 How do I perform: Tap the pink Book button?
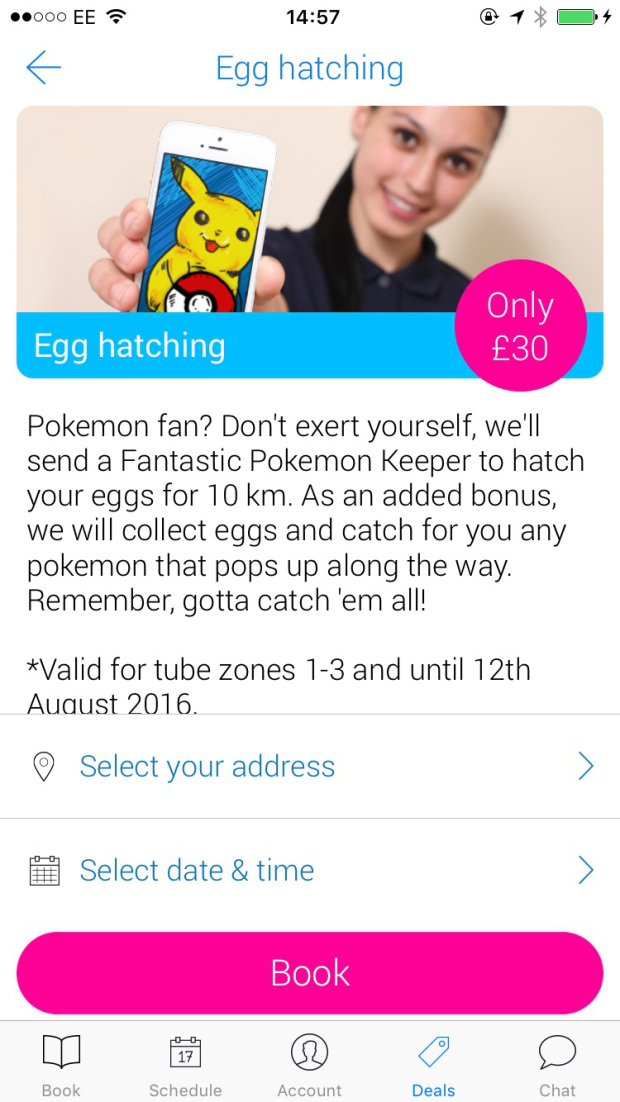coord(310,973)
